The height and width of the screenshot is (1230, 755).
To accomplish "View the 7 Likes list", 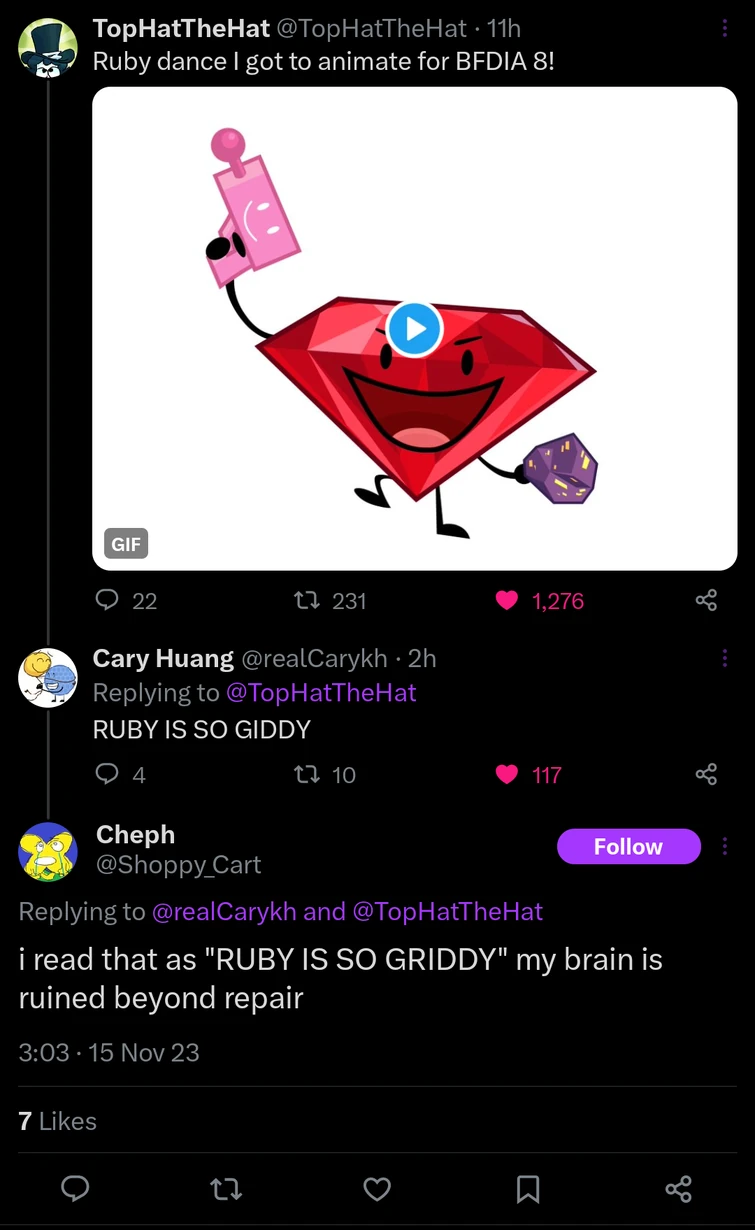I will 57,1121.
